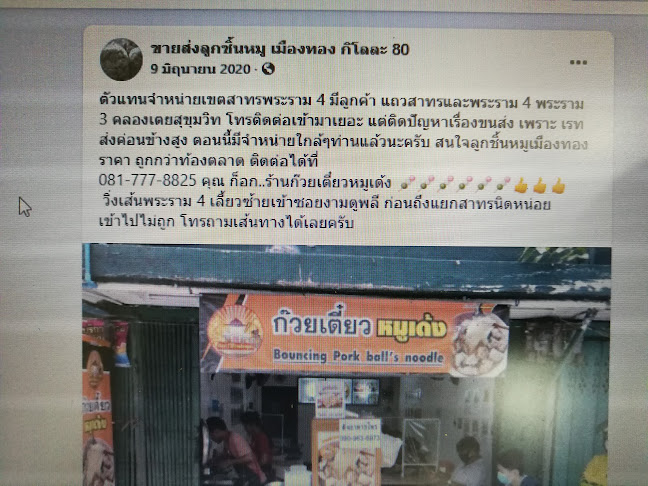648x486 pixels.
Task: Open the post's three-dot options menu
Action: coord(579,62)
